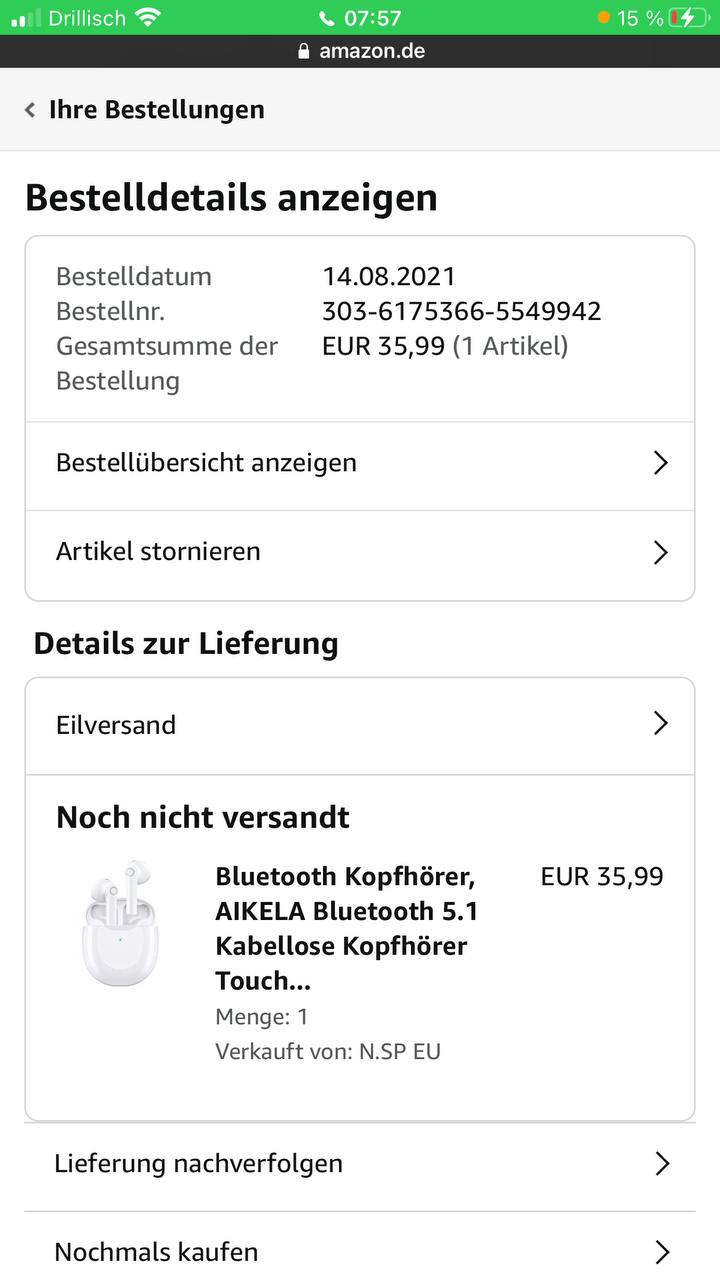Tap the amazon.de address bar

[x=362, y=51]
